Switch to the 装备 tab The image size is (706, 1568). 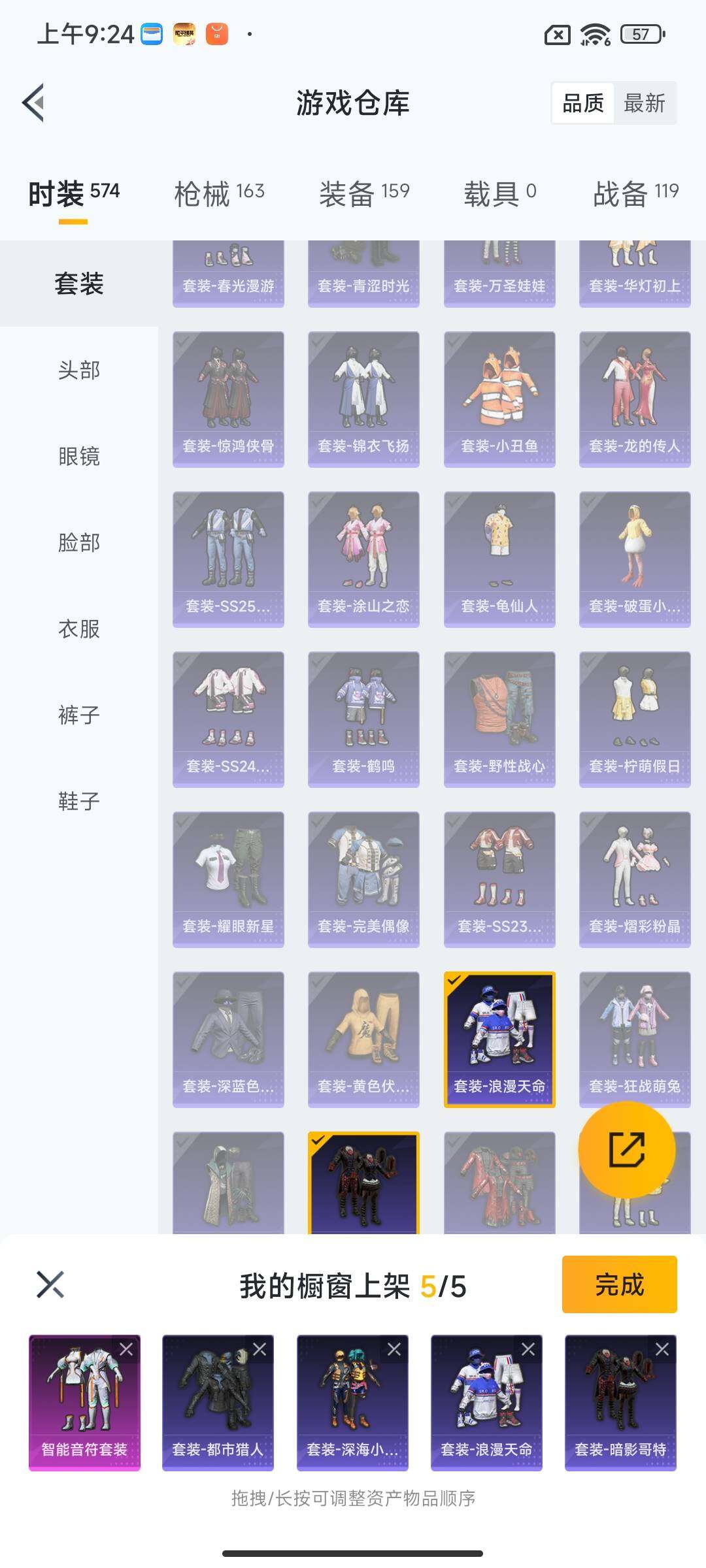[364, 193]
